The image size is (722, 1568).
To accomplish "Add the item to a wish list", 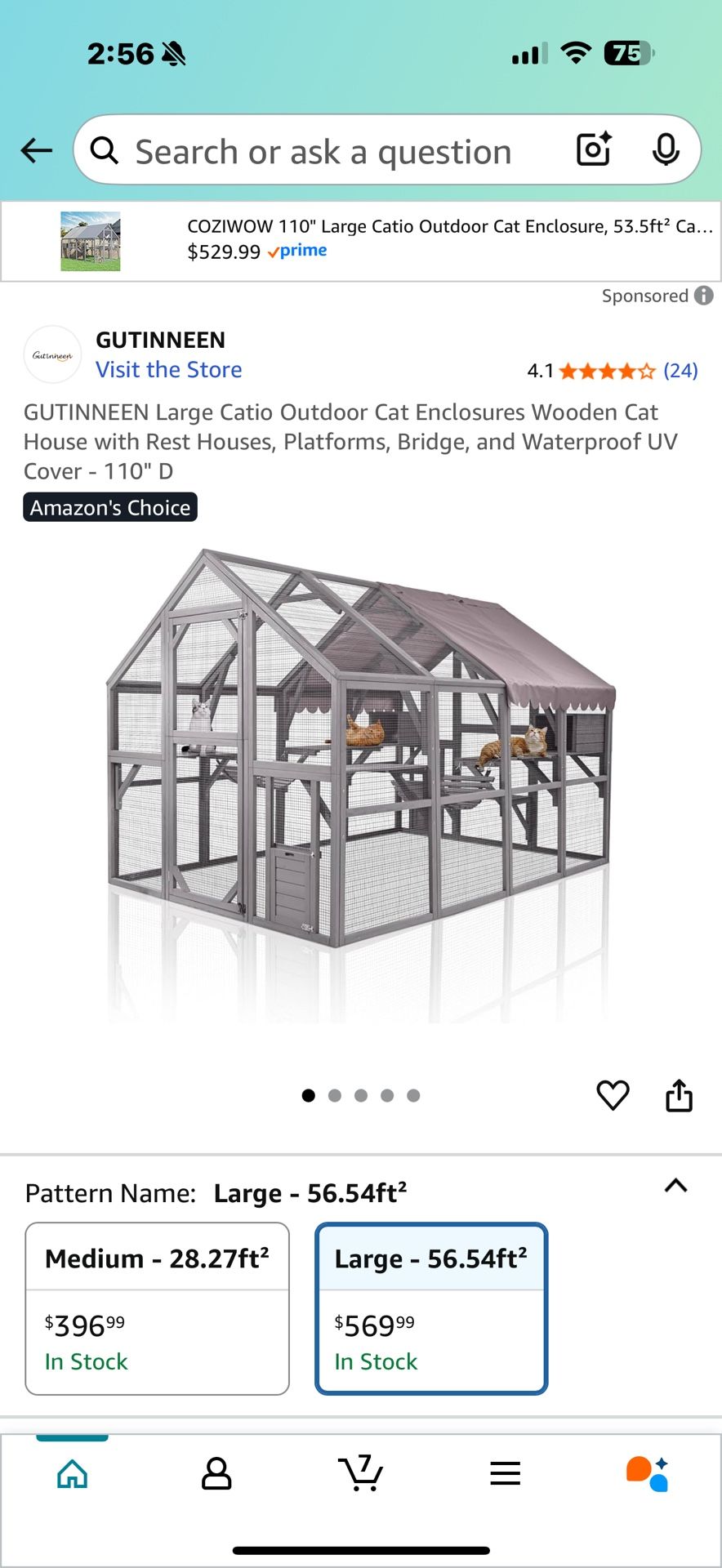I will coord(613,1095).
